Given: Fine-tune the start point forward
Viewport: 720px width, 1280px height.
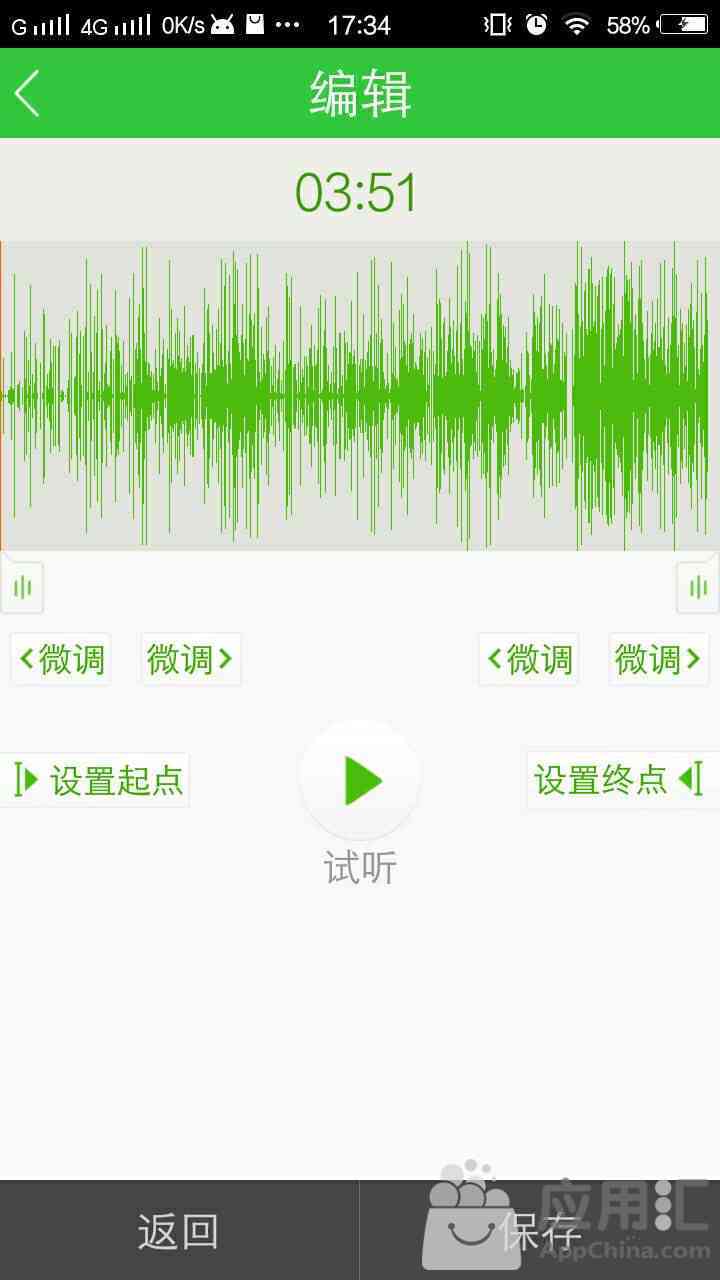Looking at the screenshot, I should (x=190, y=659).
